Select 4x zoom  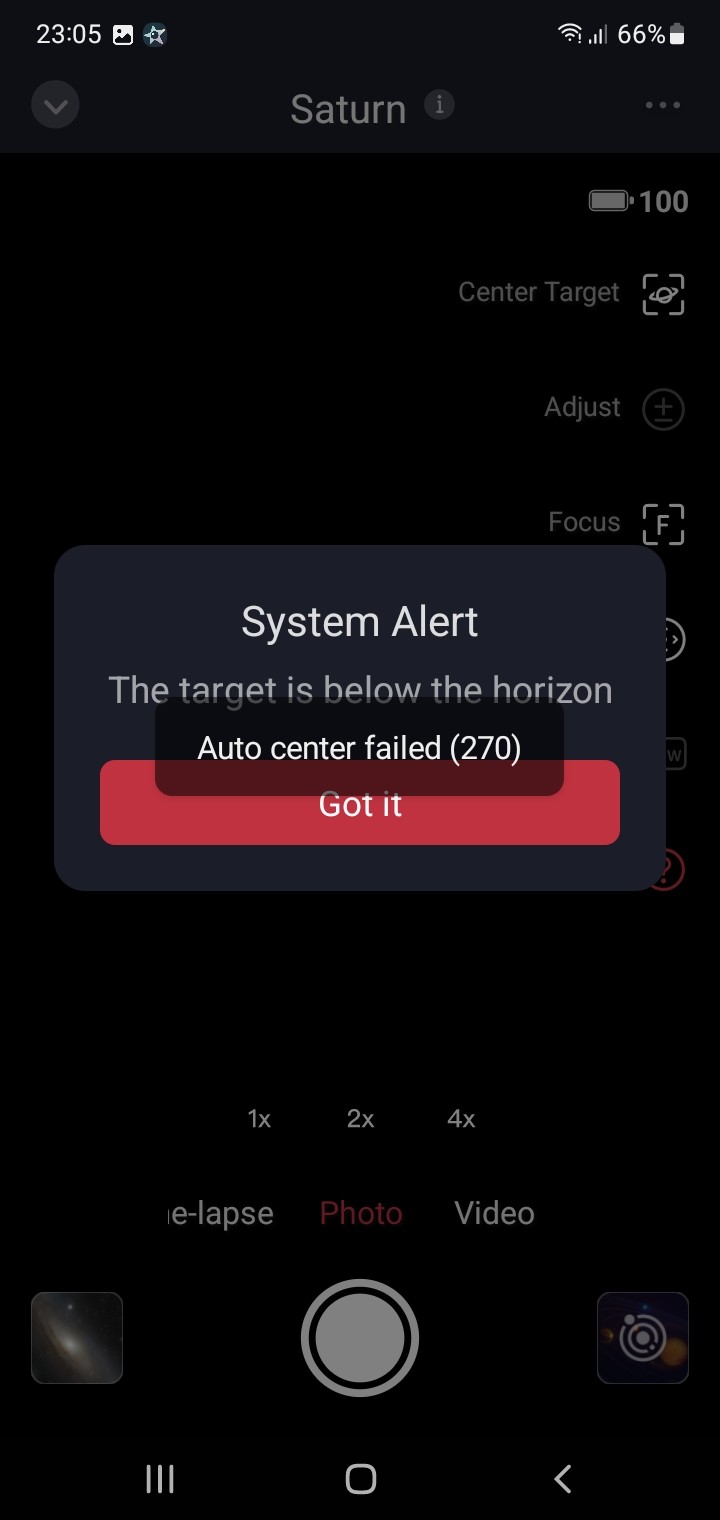click(x=461, y=1119)
